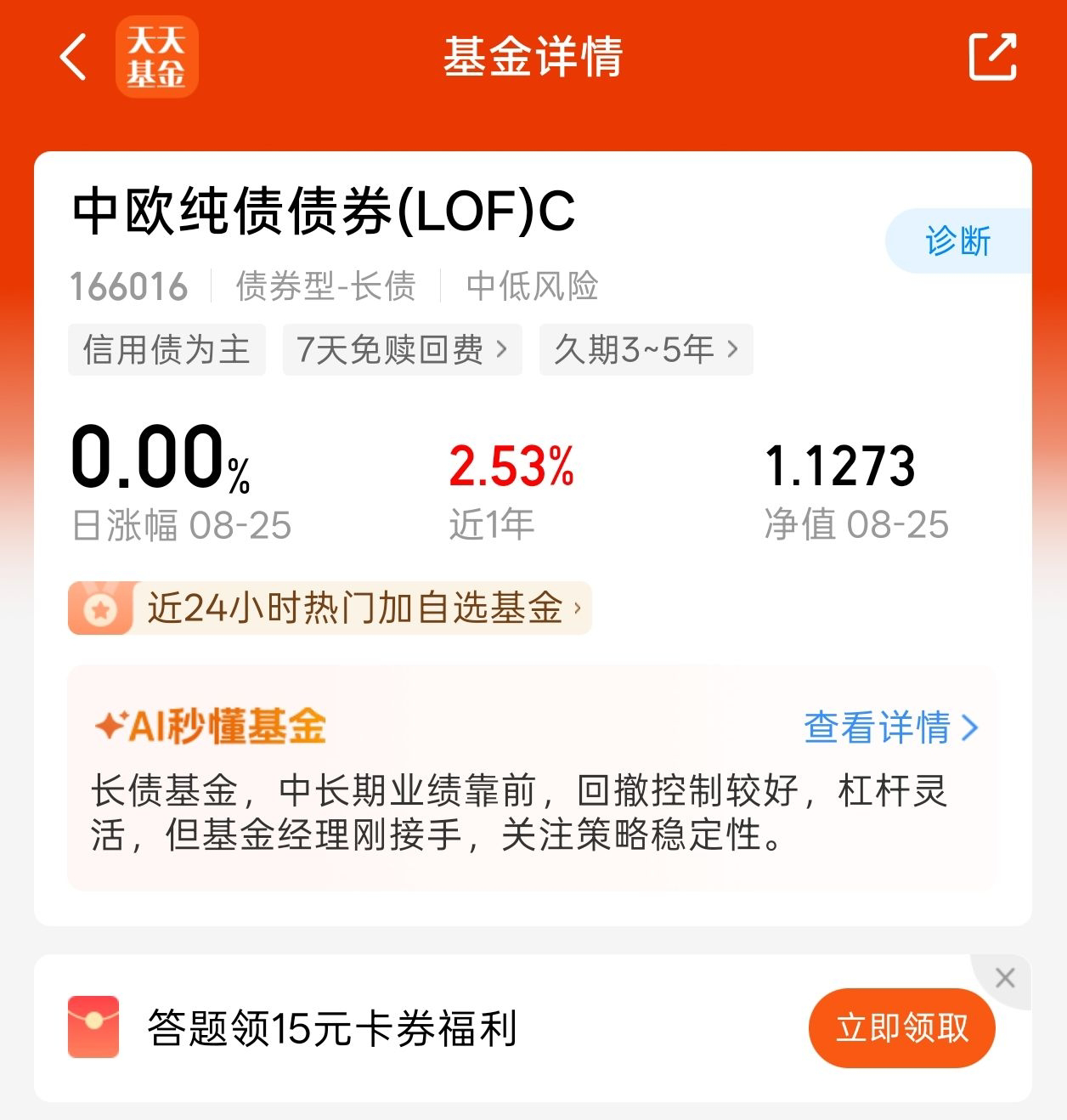Share this fund via the top-right icon
1067x1120 pixels.
coord(992,57)
